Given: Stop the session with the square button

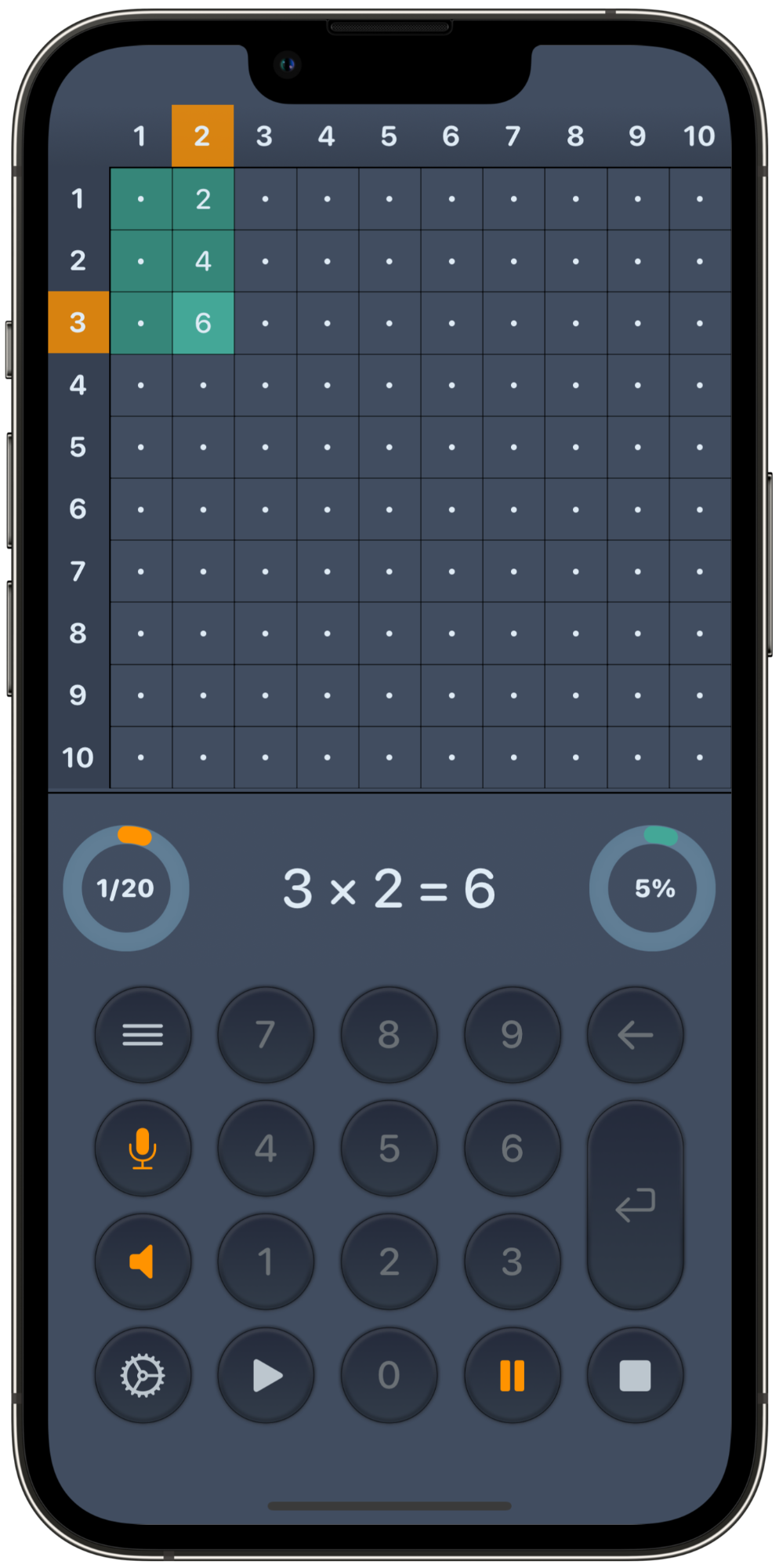Looking at the screenshot, I should pos(636,1376).
